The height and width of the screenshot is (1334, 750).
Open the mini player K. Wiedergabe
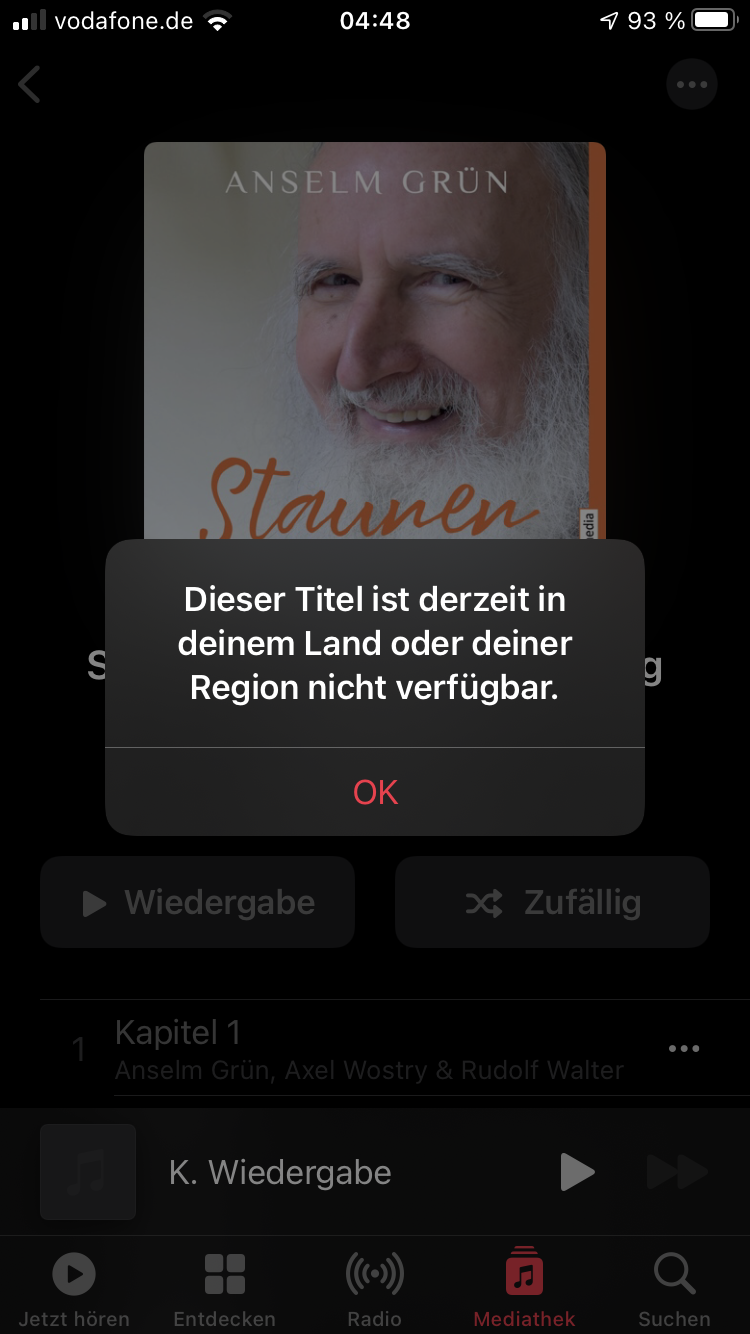pos(280,1172)
